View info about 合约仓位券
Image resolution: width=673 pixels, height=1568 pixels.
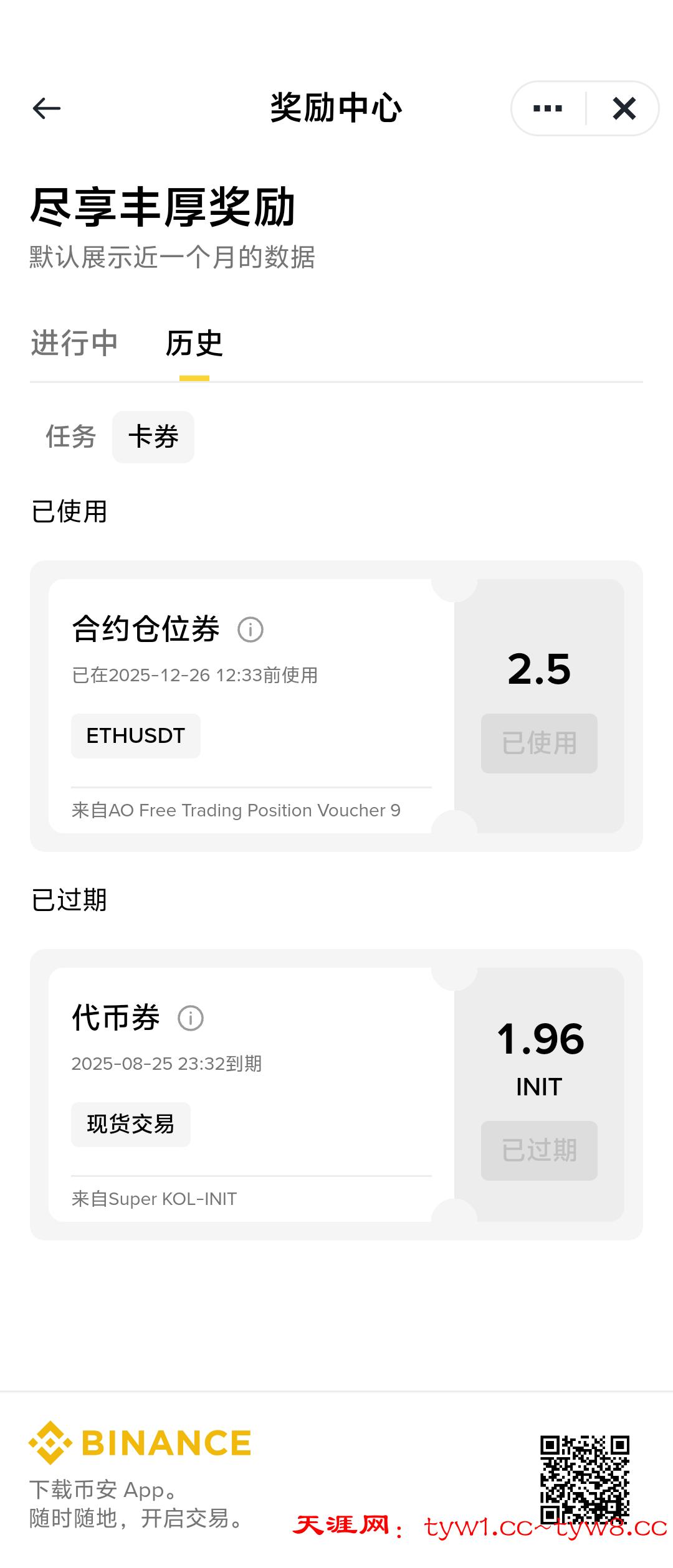coord(251,630)
